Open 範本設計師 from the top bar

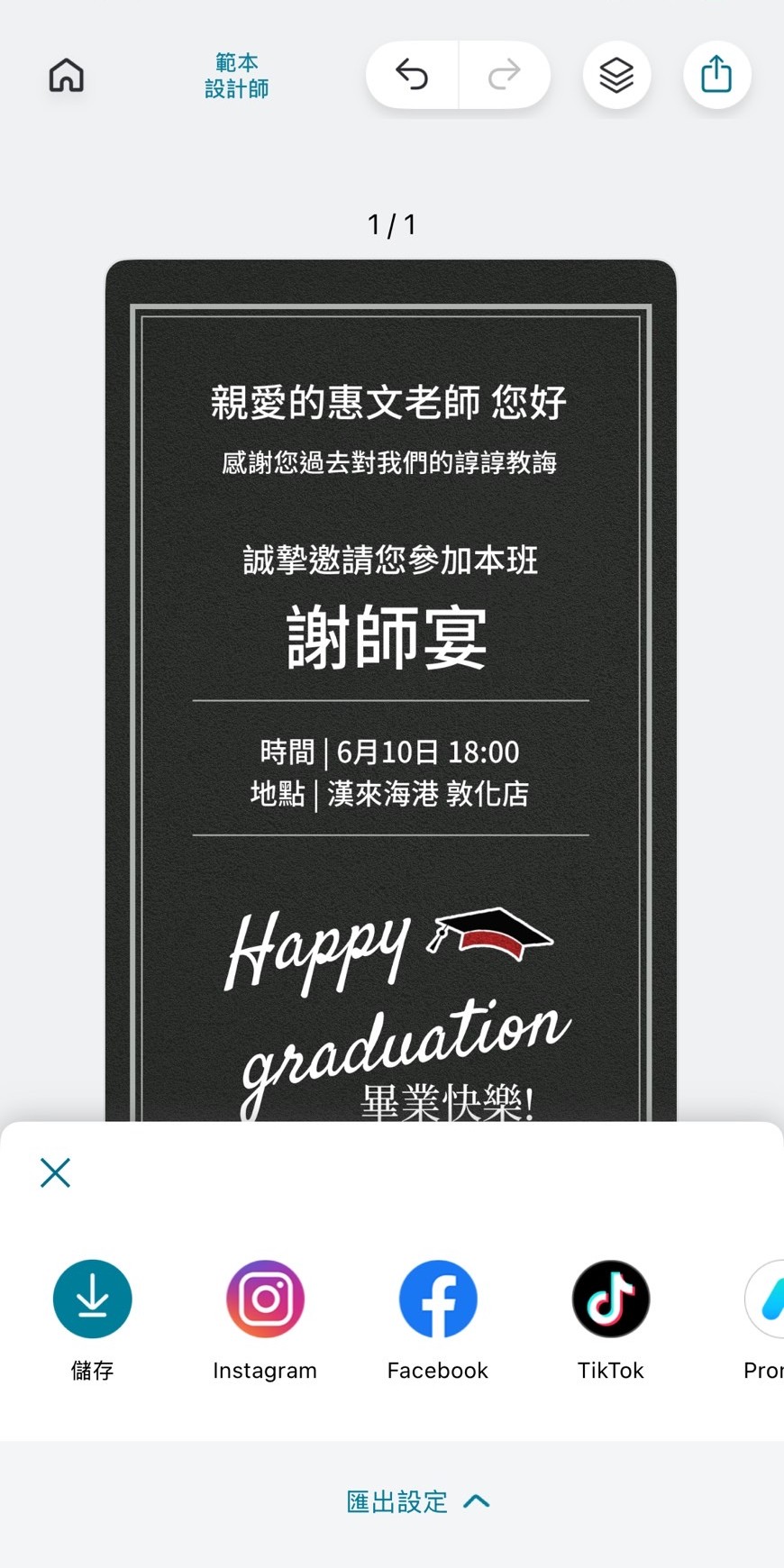pyautogui.click(x=237, y=76)
